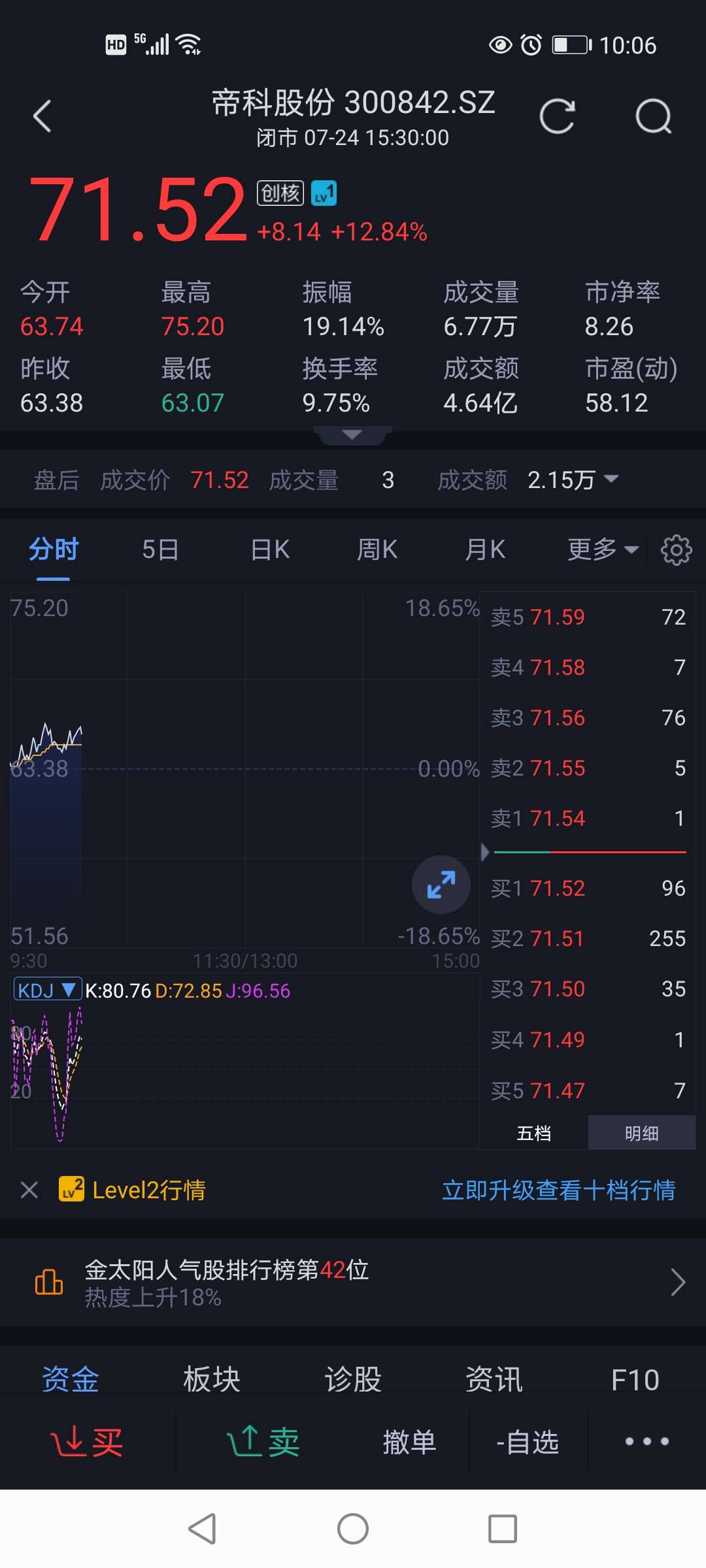This screenshot has height=1568, width=706.
Task: Switch order book to 明细 view
Action: [641, 1133]
